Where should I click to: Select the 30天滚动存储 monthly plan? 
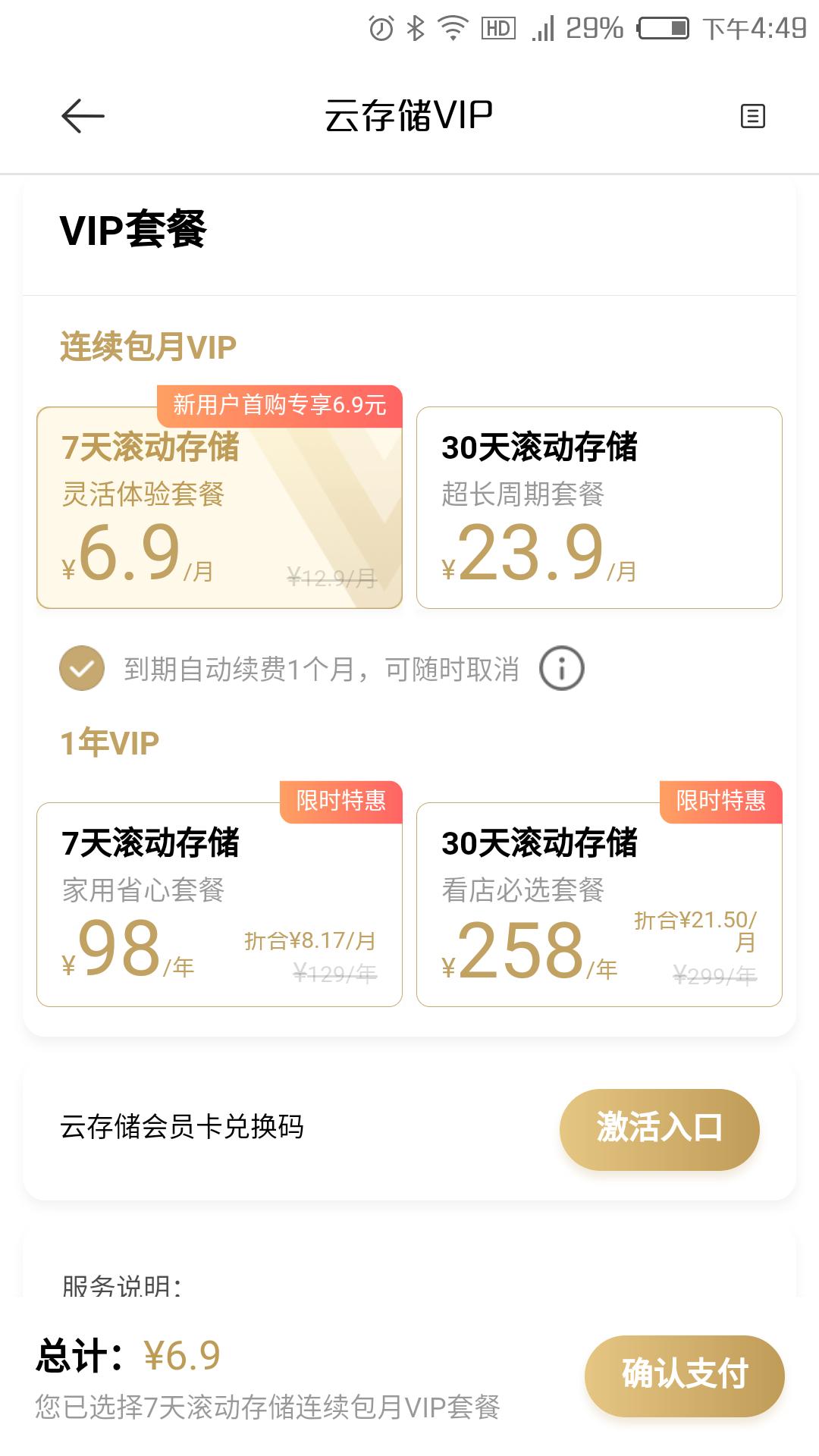coord(599,508)
